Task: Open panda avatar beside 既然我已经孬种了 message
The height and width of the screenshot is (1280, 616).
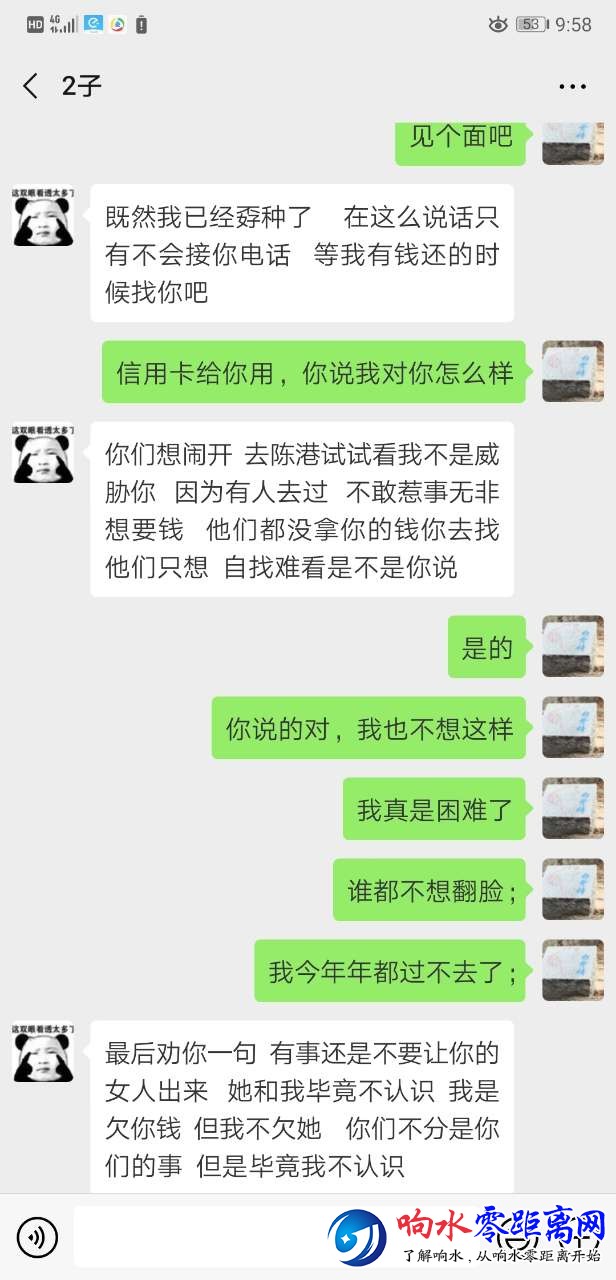Action: 43,216
